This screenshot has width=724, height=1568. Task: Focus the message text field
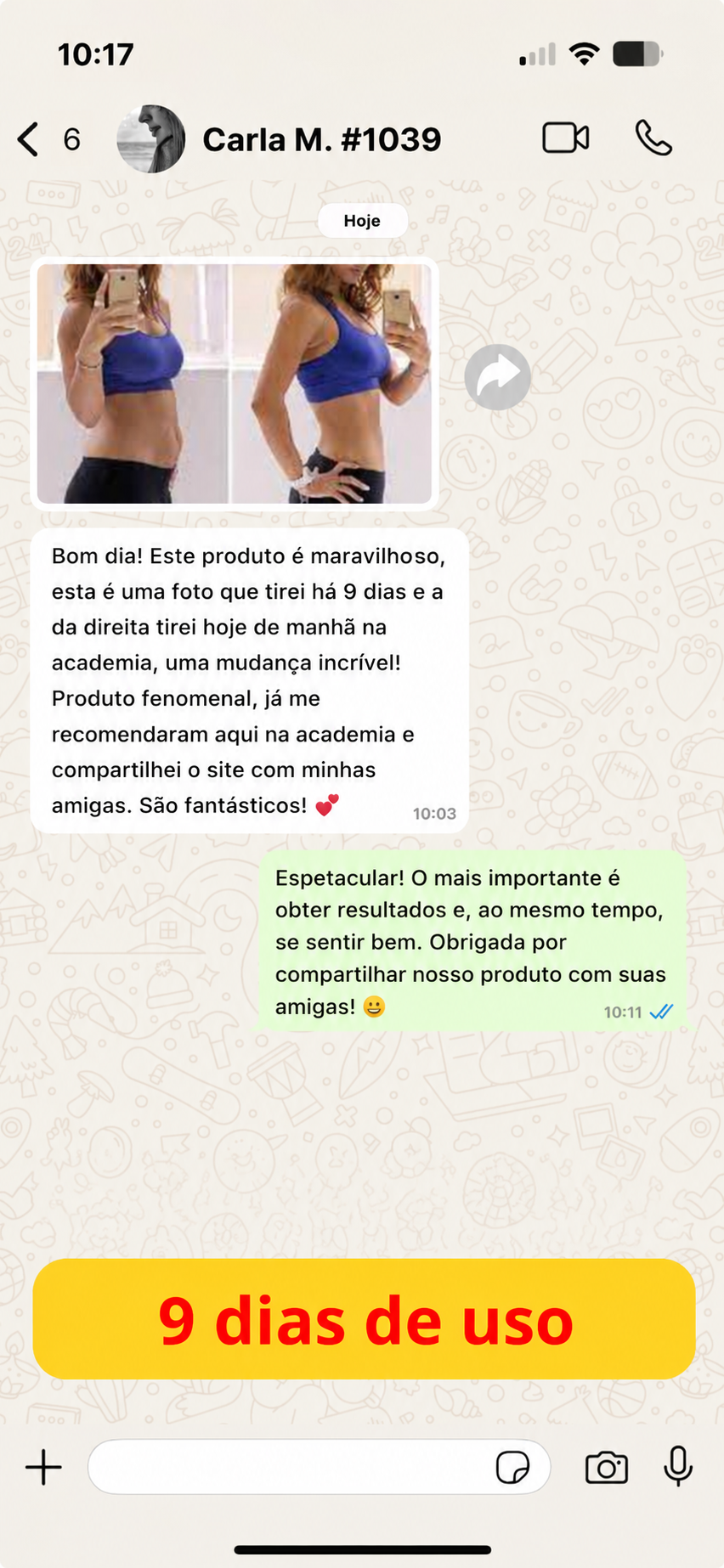[x=289, y=1466]
